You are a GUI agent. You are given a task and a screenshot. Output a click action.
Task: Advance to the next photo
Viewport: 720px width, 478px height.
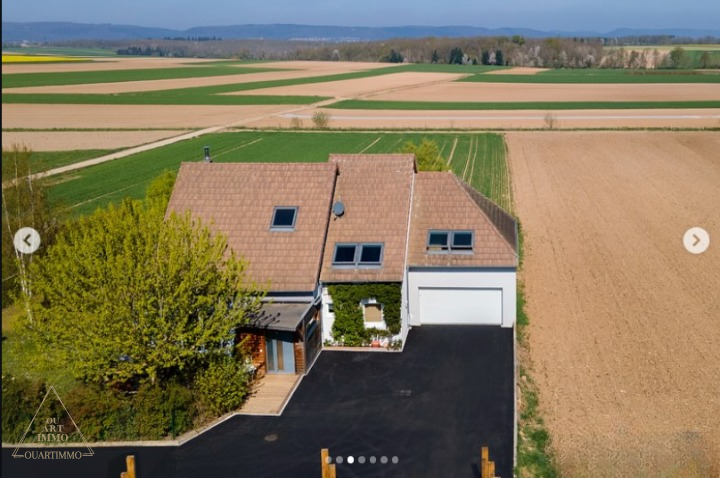(696, 240)
